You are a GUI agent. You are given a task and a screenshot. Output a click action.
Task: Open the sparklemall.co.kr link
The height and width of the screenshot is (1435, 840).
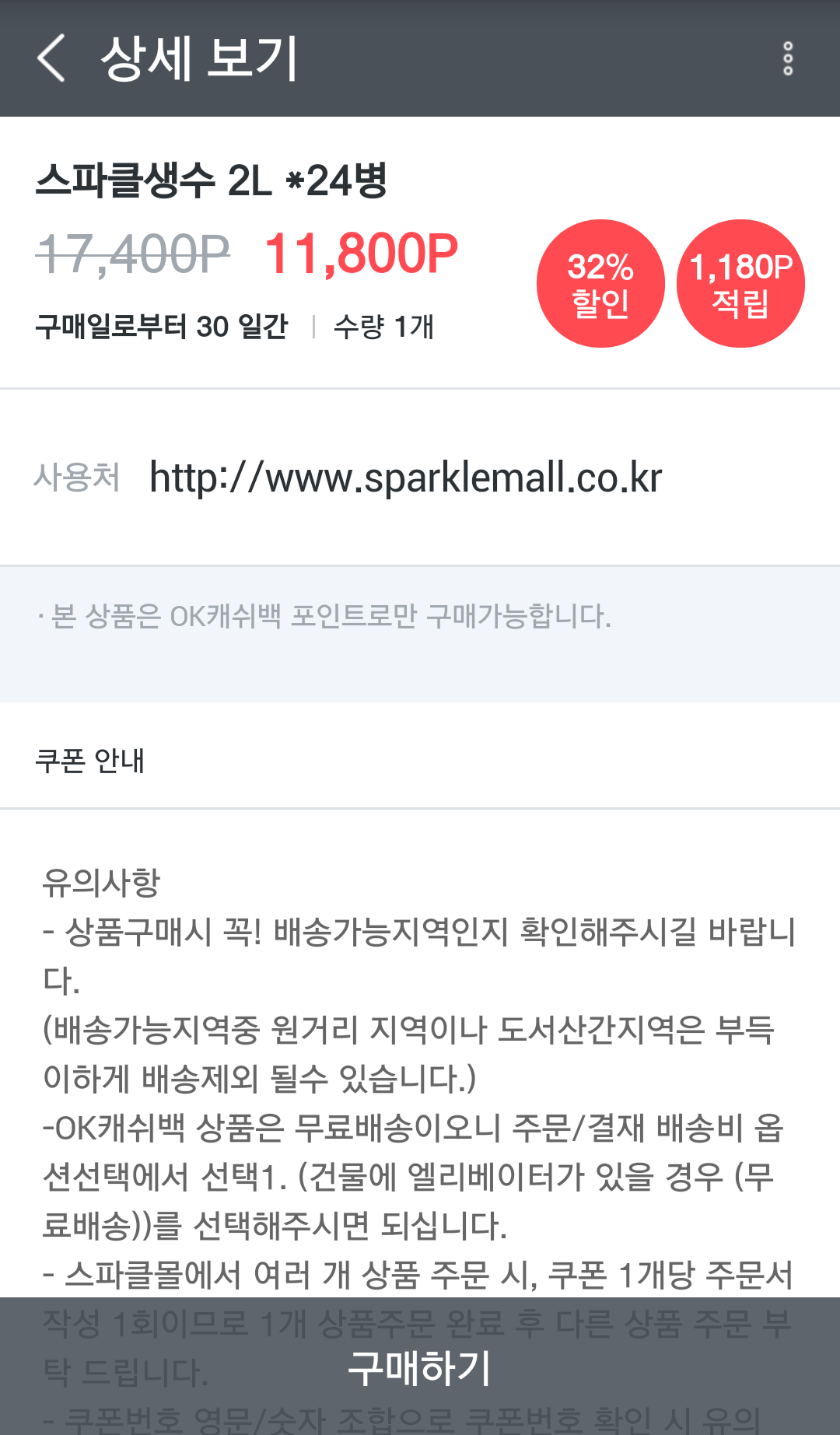click(x=405, y=477)
